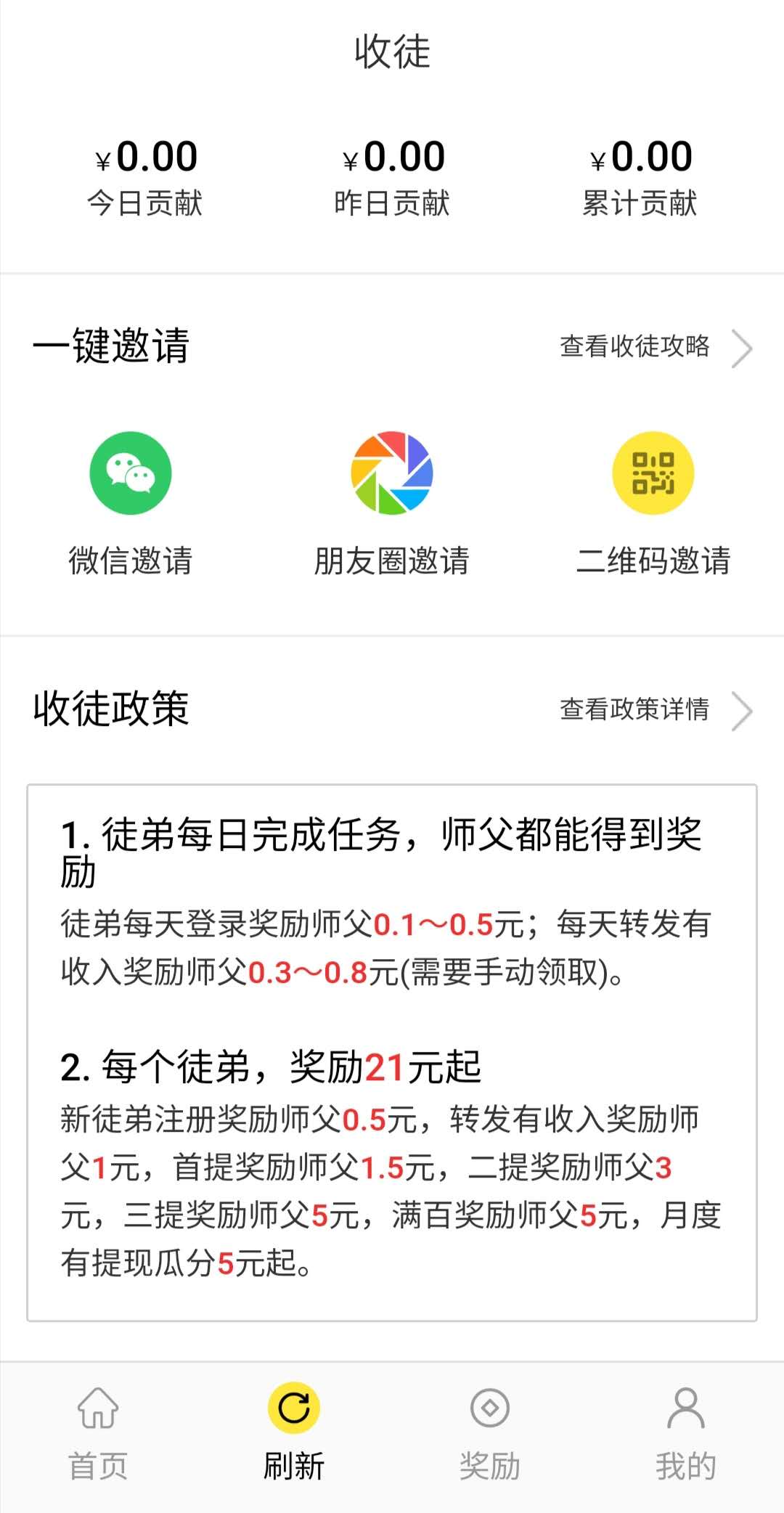Switch to the 首页 tab

(x=98, y=1434)
